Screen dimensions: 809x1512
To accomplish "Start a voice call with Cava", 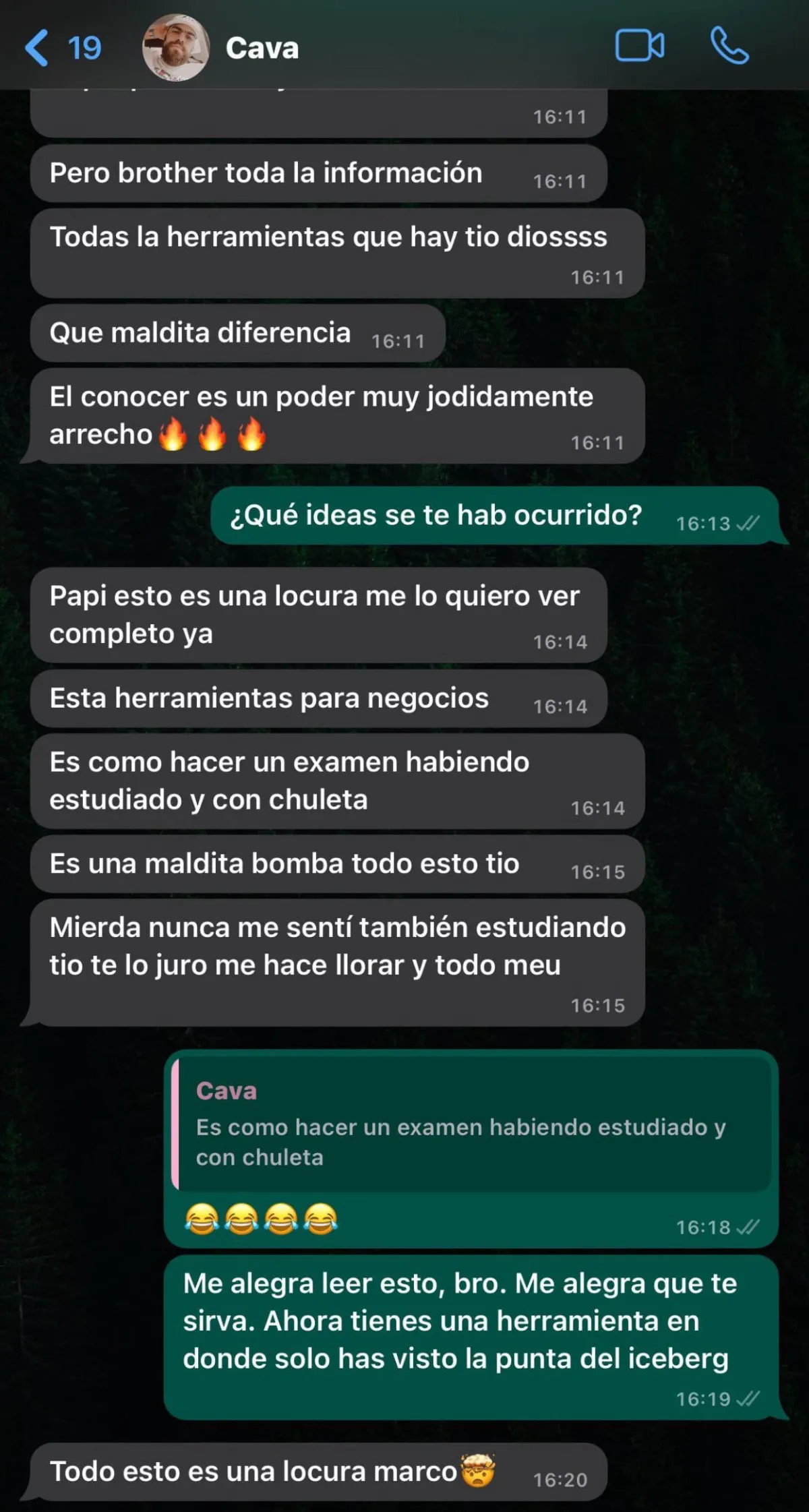I will click(729, 47).
